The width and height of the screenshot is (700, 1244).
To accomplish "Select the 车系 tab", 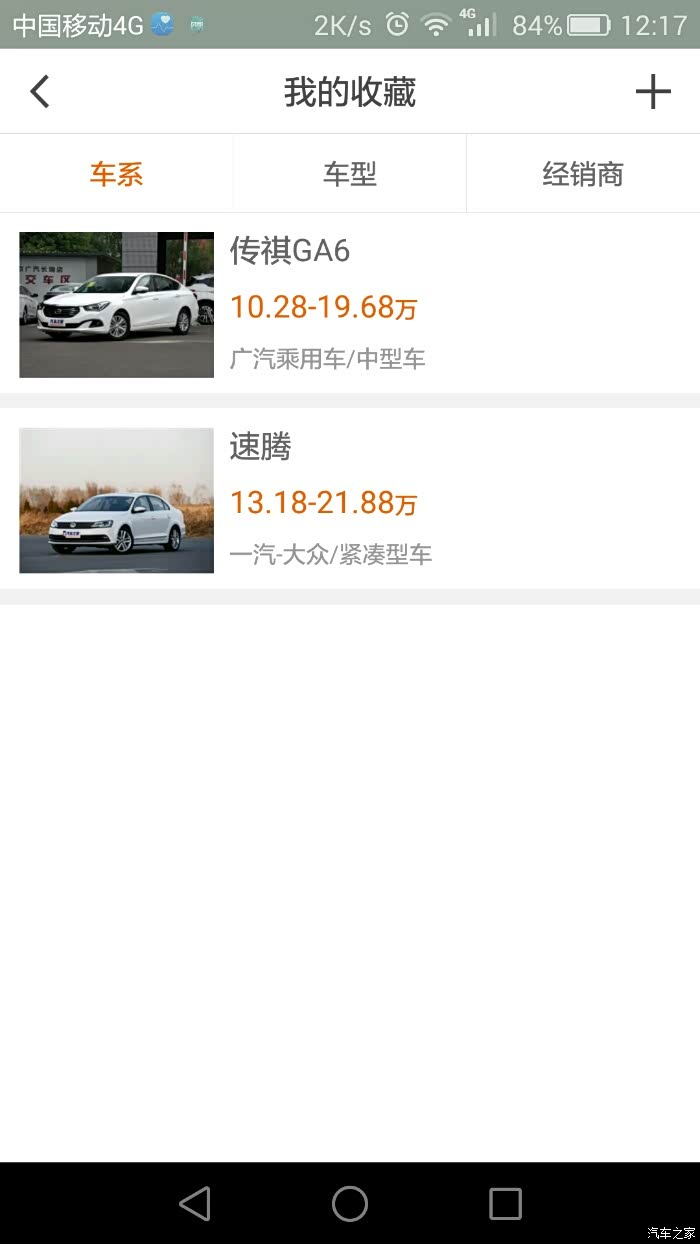I will click(x=117, y=174).
